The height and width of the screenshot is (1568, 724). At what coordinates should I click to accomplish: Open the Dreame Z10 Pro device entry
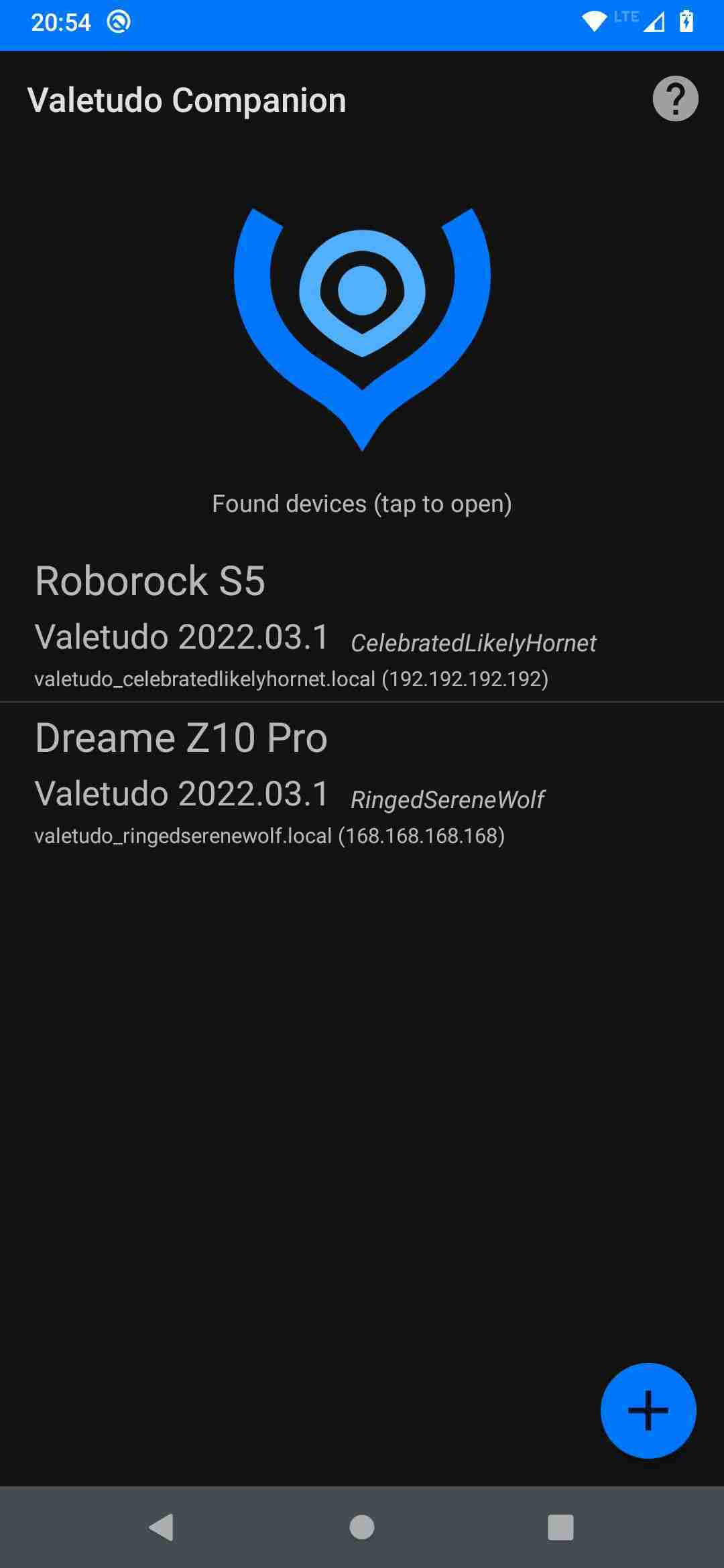click(x=181, y=738)
